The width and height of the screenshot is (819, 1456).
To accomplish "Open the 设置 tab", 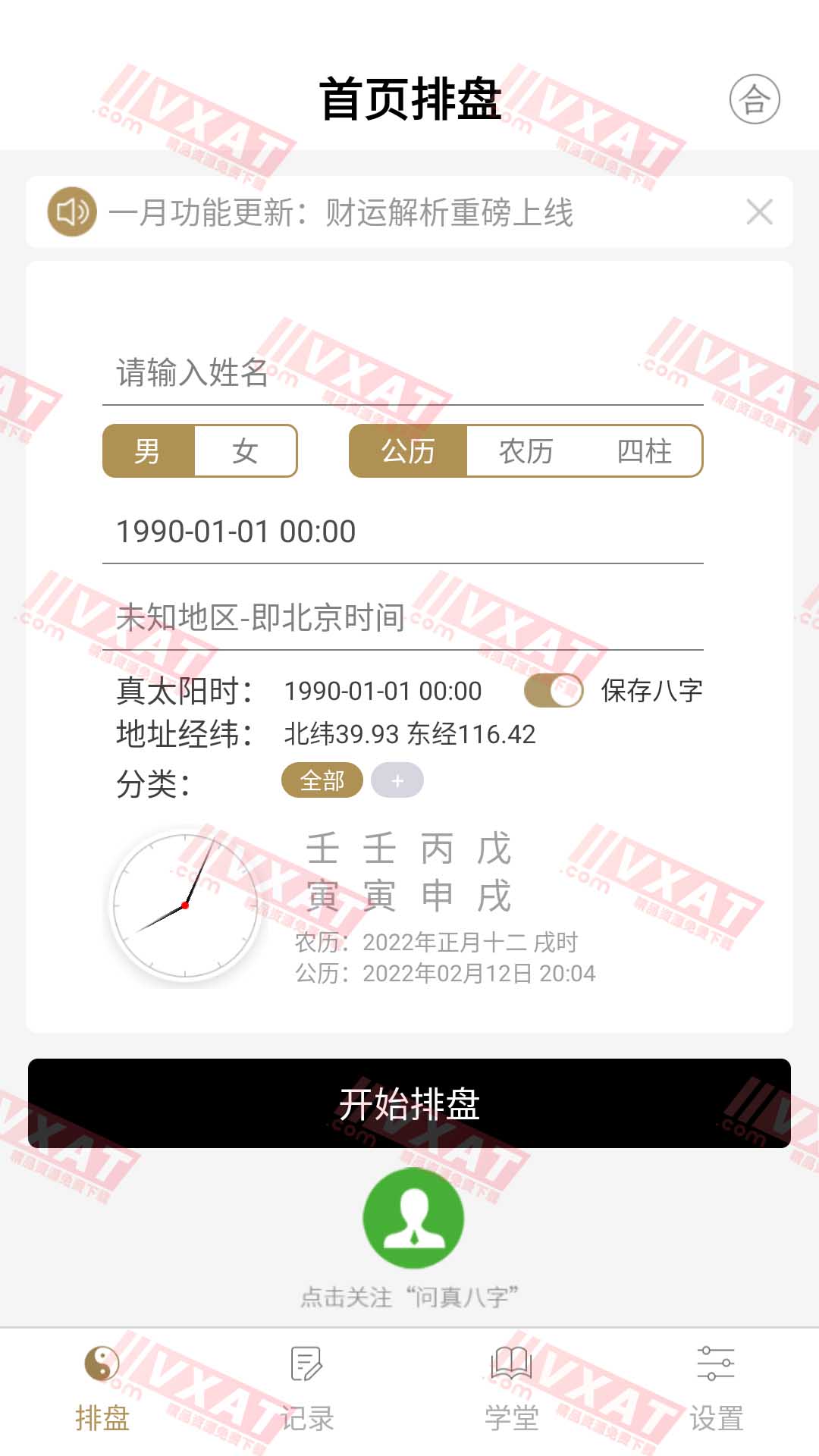I will coord(716,1389).
